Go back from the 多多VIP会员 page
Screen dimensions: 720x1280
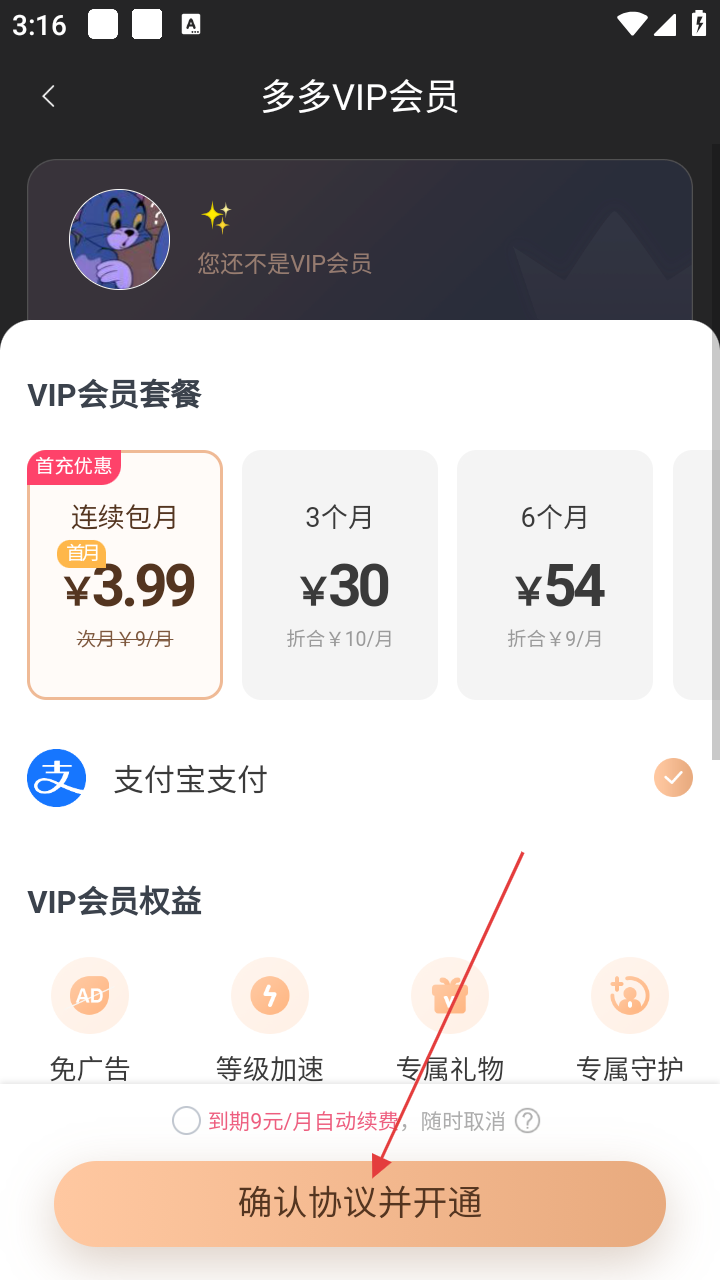48,96
